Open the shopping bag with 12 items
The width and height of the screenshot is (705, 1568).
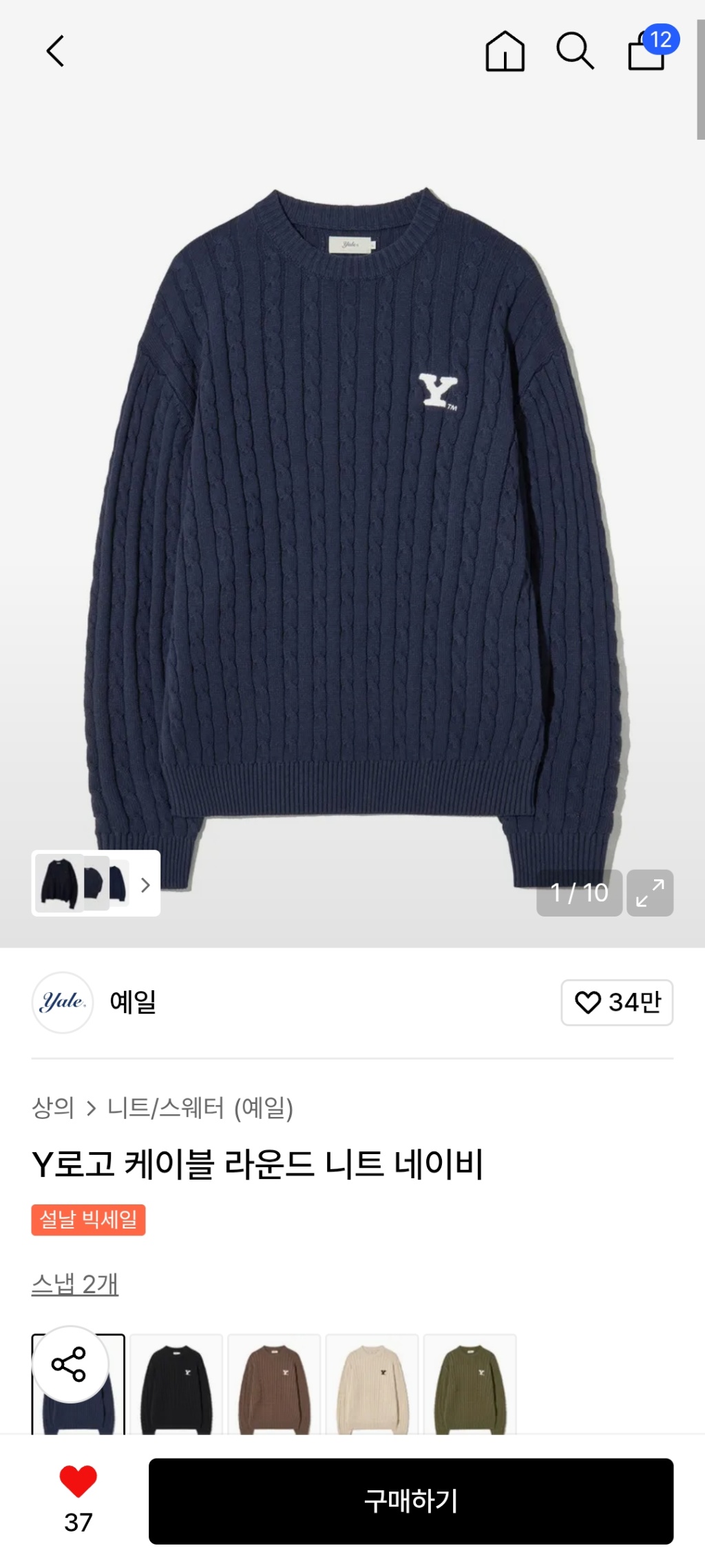click(648, 51)
